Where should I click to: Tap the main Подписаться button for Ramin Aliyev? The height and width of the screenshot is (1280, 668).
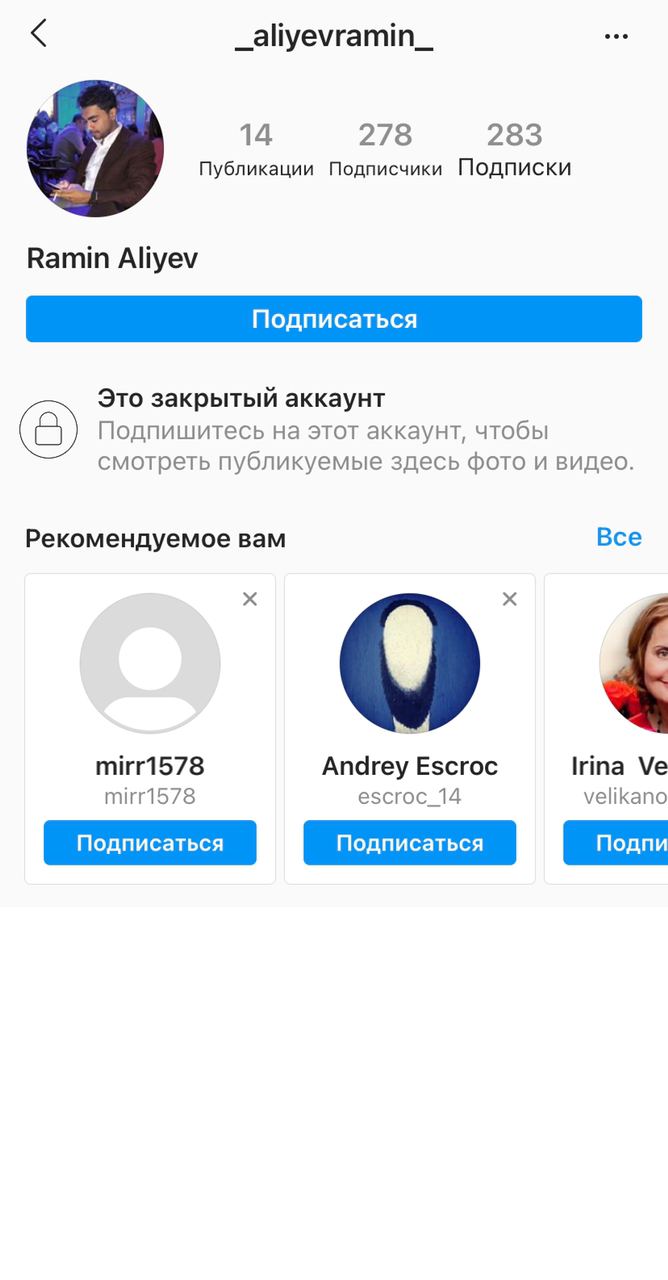(334, 319)
